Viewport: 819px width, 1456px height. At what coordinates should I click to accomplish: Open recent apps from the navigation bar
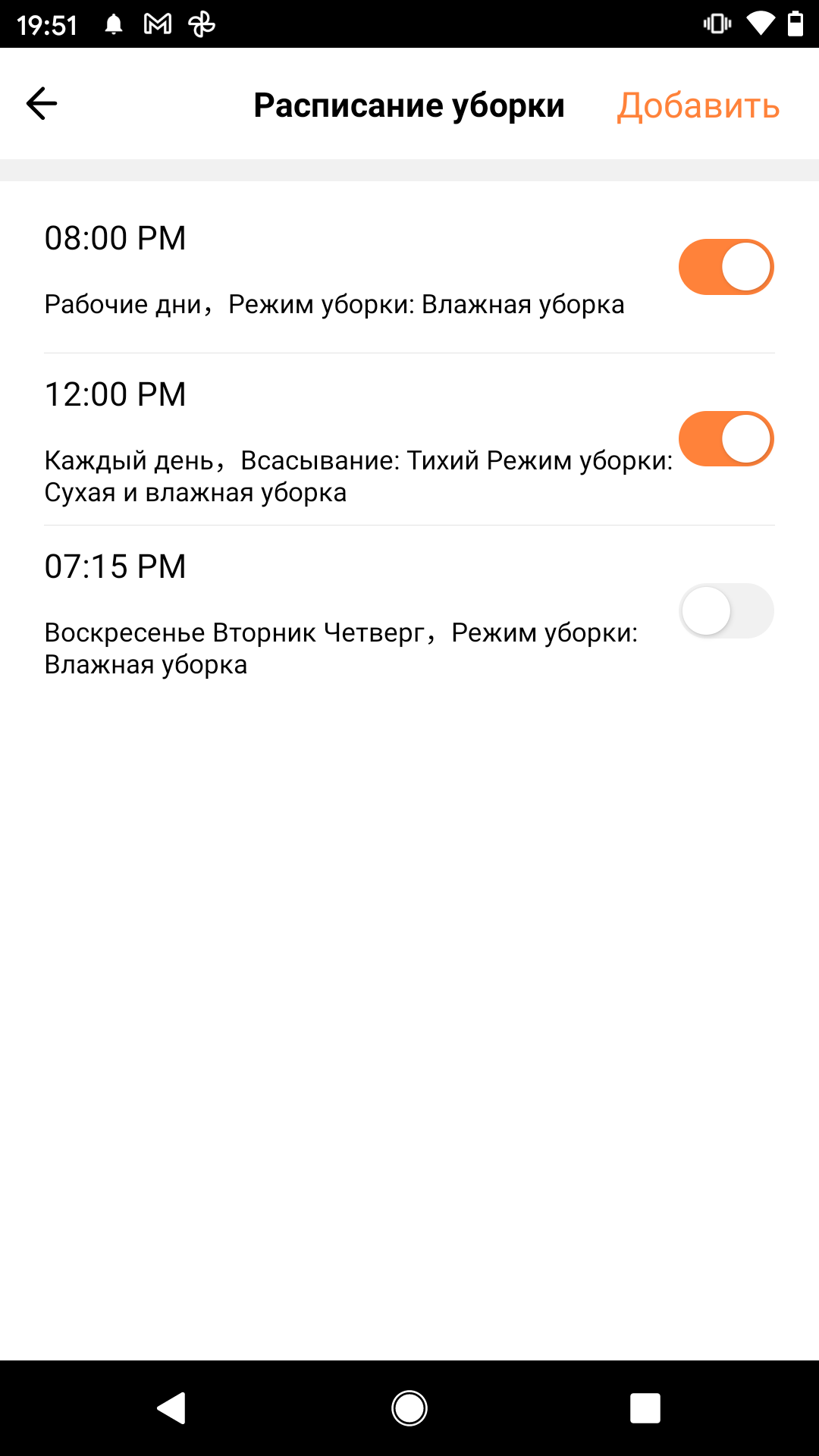645,1408
